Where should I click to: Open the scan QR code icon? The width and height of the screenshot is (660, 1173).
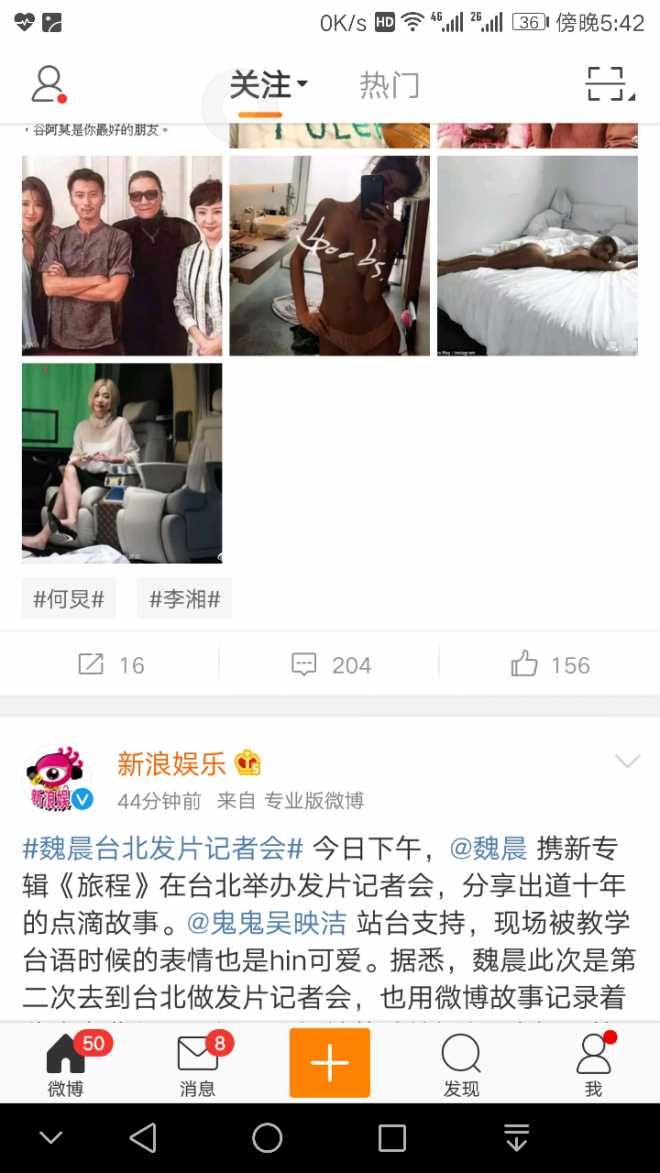[x=610, y=85]
